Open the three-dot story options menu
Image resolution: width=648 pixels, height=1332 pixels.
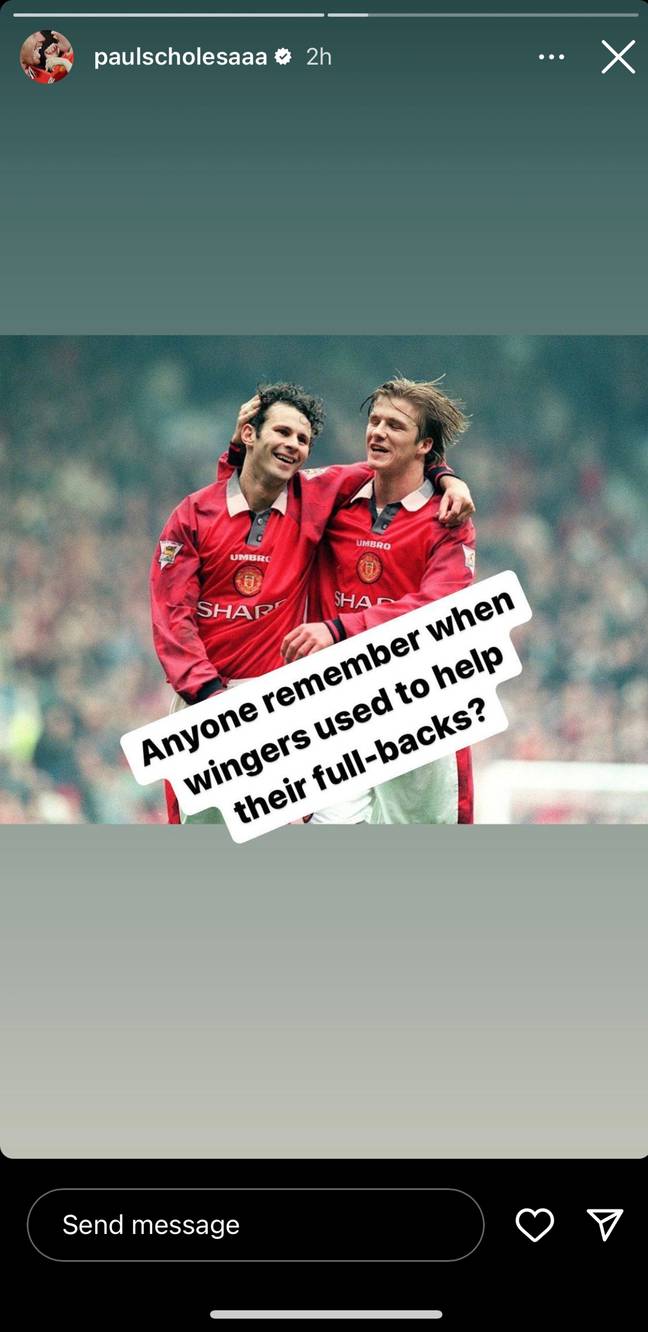click(x=551, y=57)
